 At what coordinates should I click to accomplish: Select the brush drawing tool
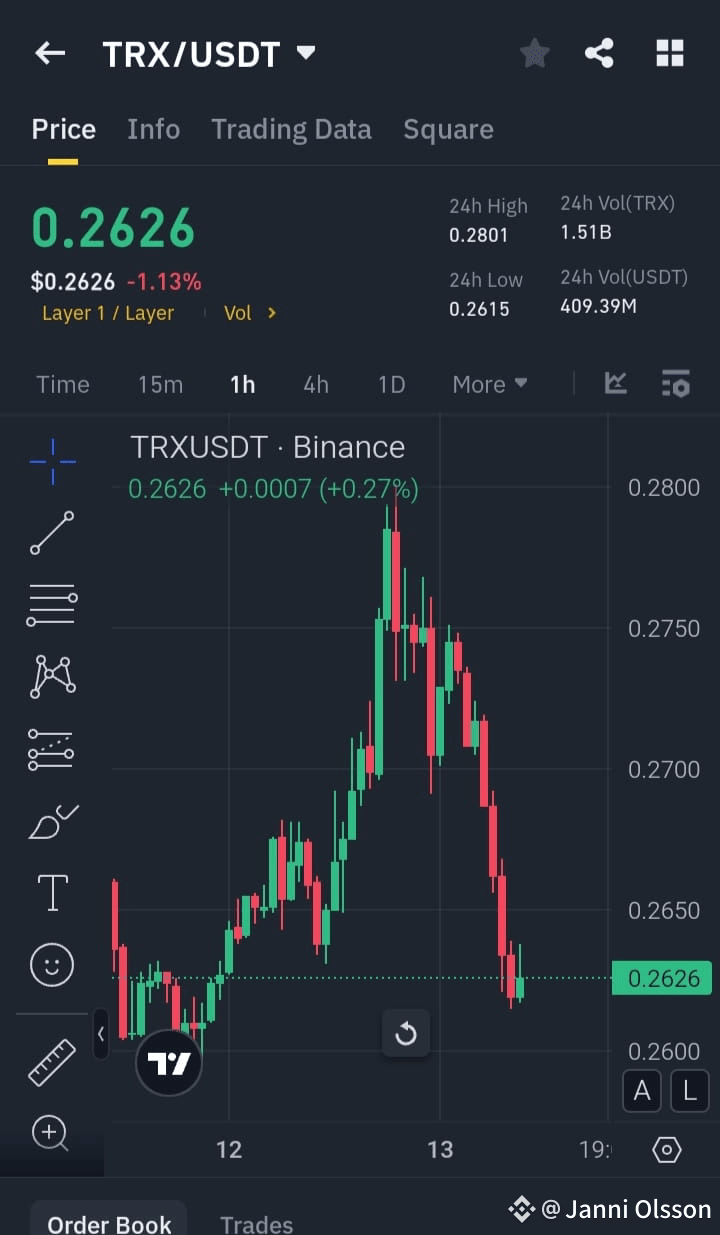click(x=51, y=820)
